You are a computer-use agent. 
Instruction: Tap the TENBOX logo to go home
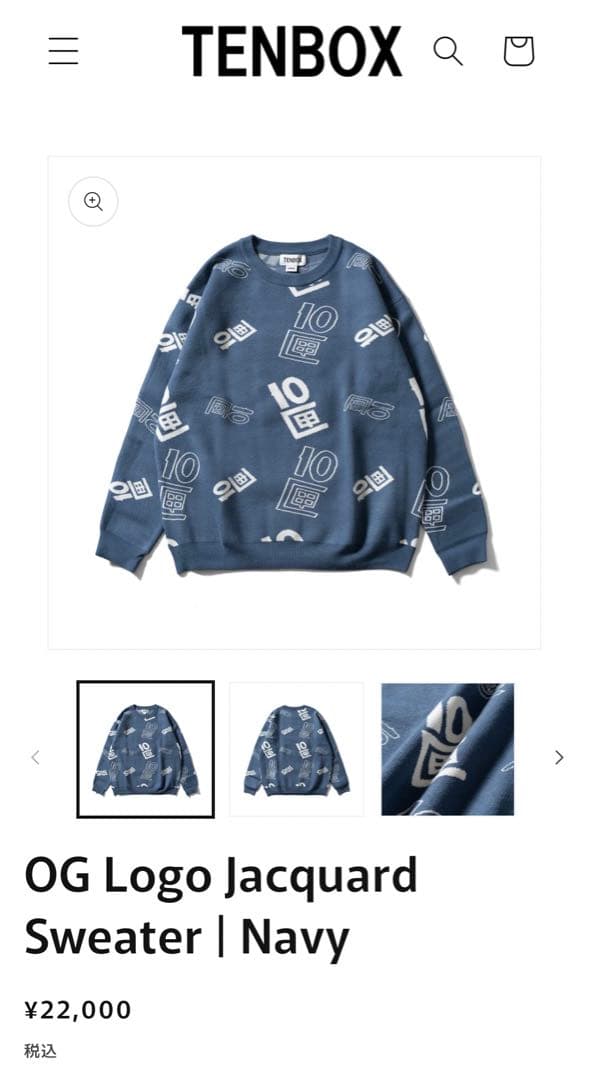tap(292, 51)
